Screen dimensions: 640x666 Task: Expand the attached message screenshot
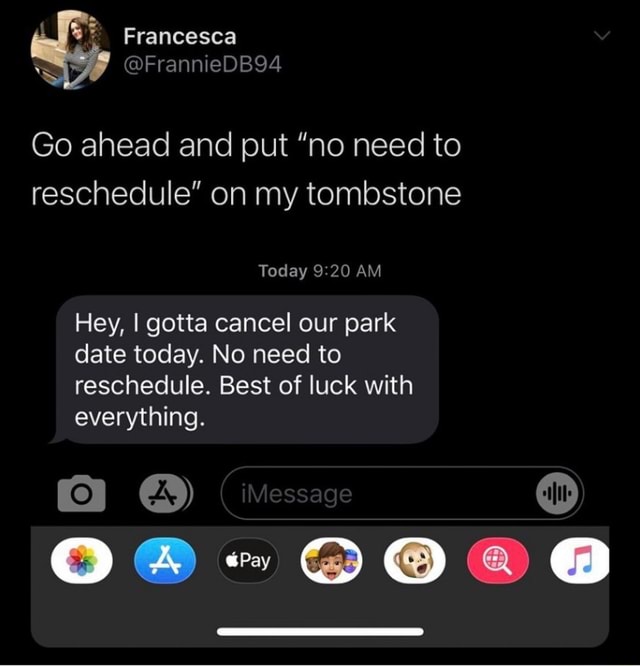point(320,450)
